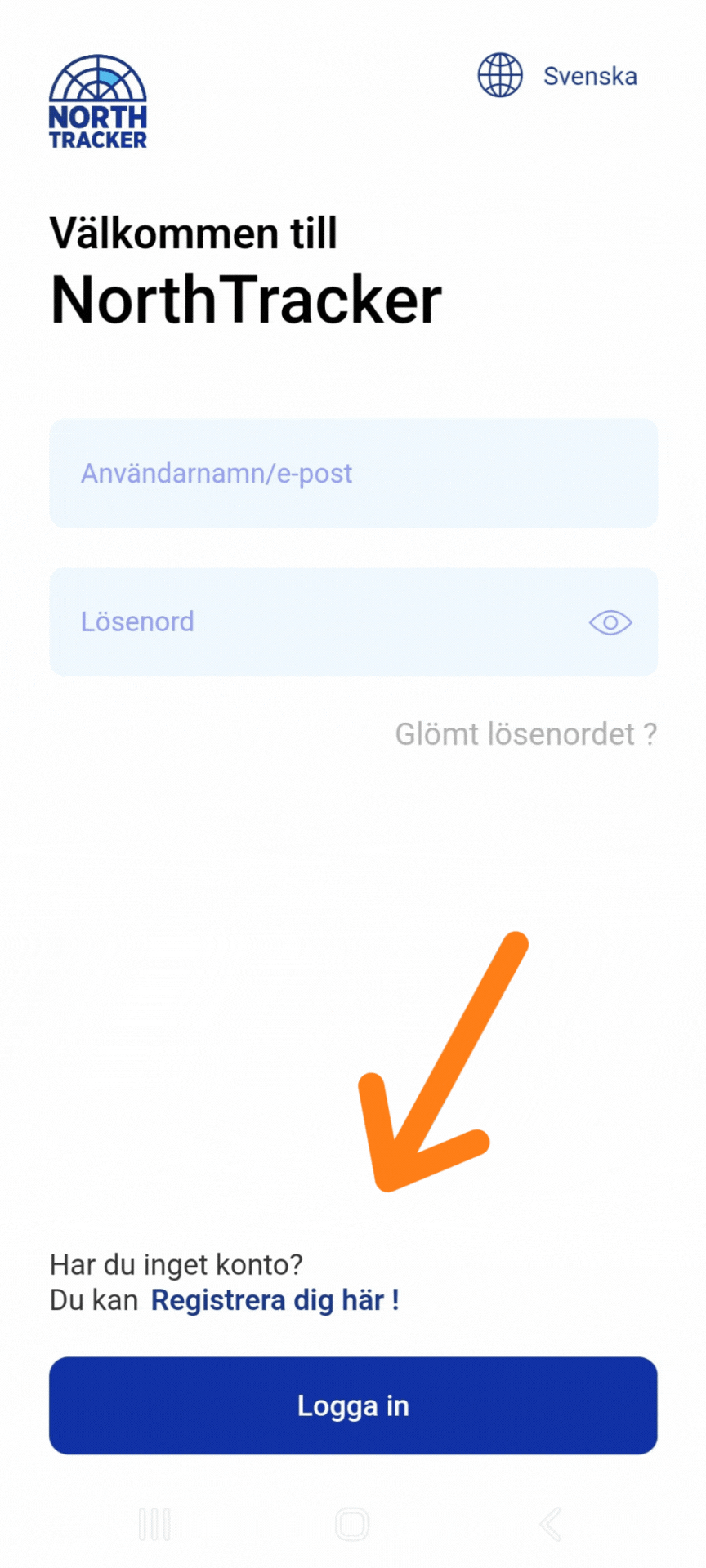Open the Glömt lösenordet link
706x1568 pixels.
pos(525,734)
